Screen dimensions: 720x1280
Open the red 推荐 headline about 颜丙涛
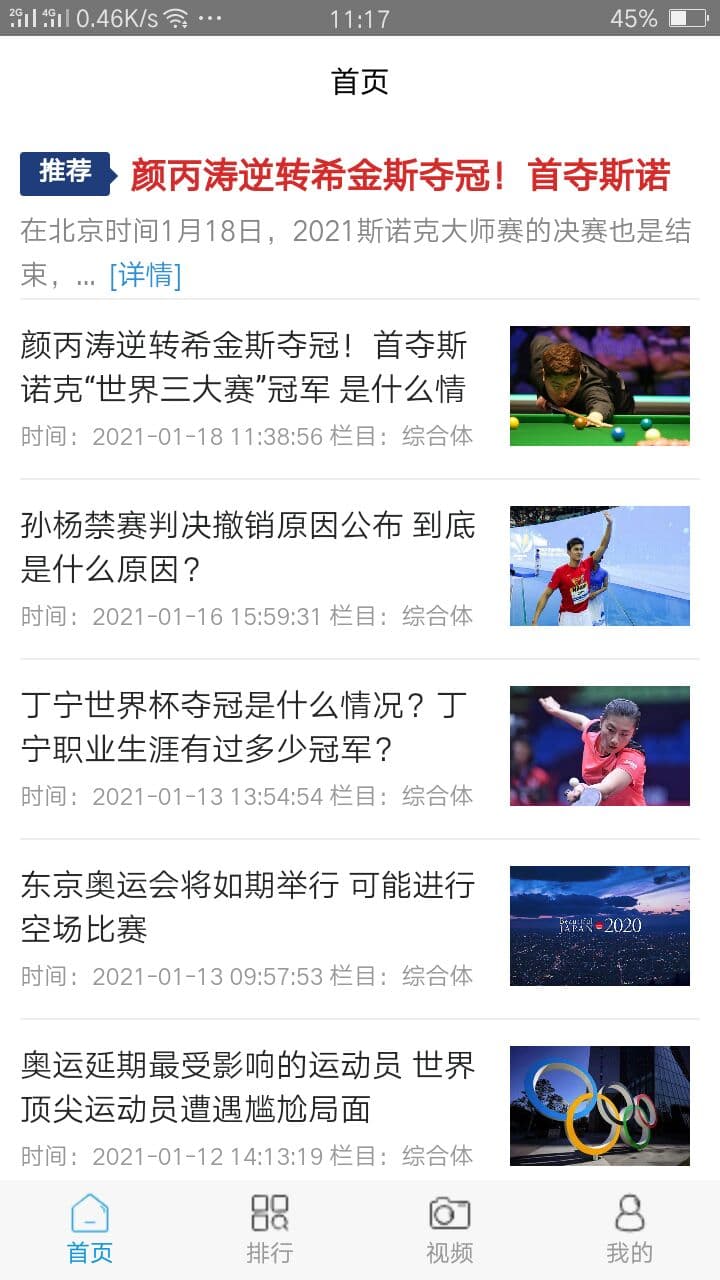pos(400,175)
